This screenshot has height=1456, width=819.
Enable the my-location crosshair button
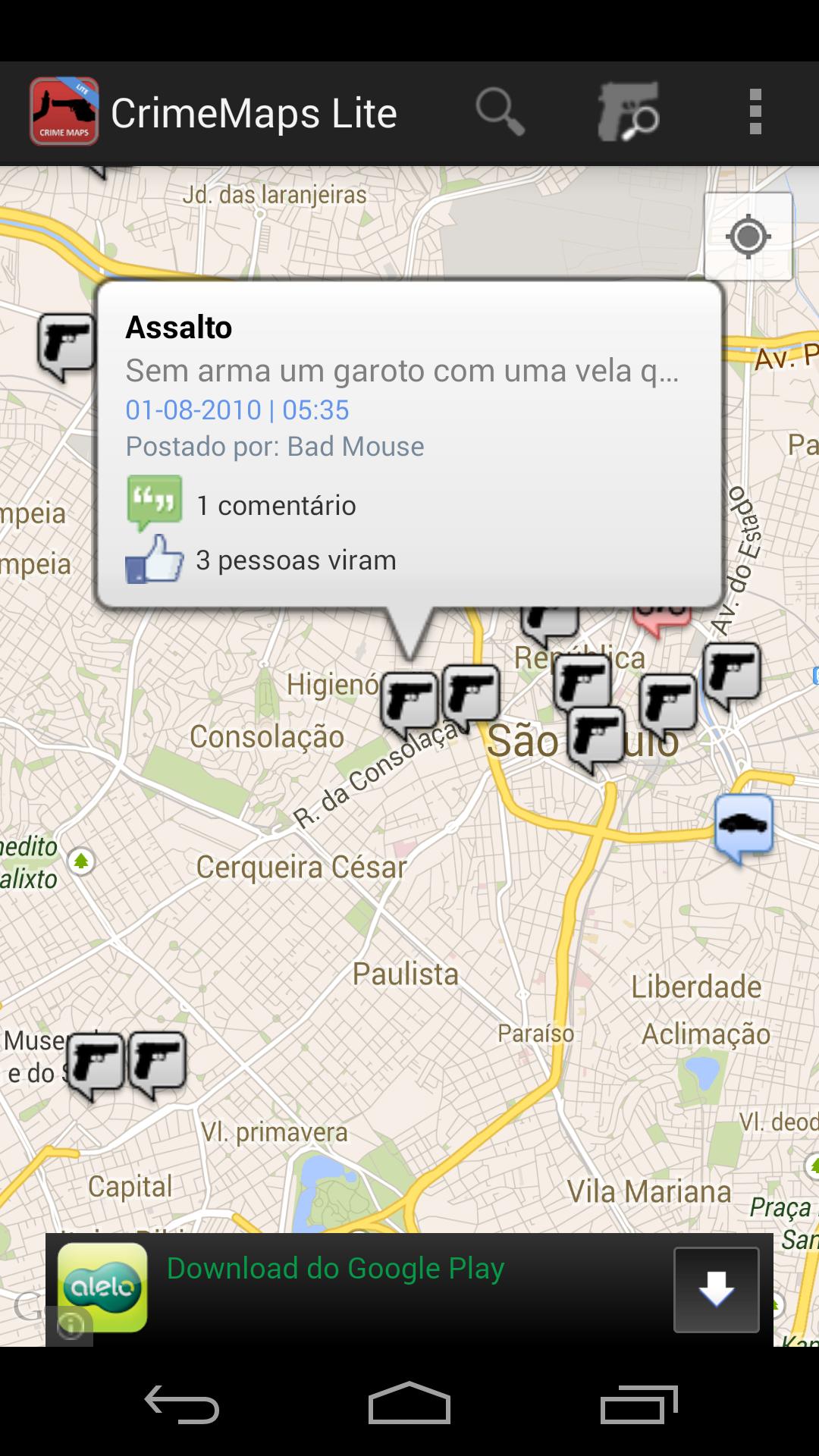pos(748,237)
